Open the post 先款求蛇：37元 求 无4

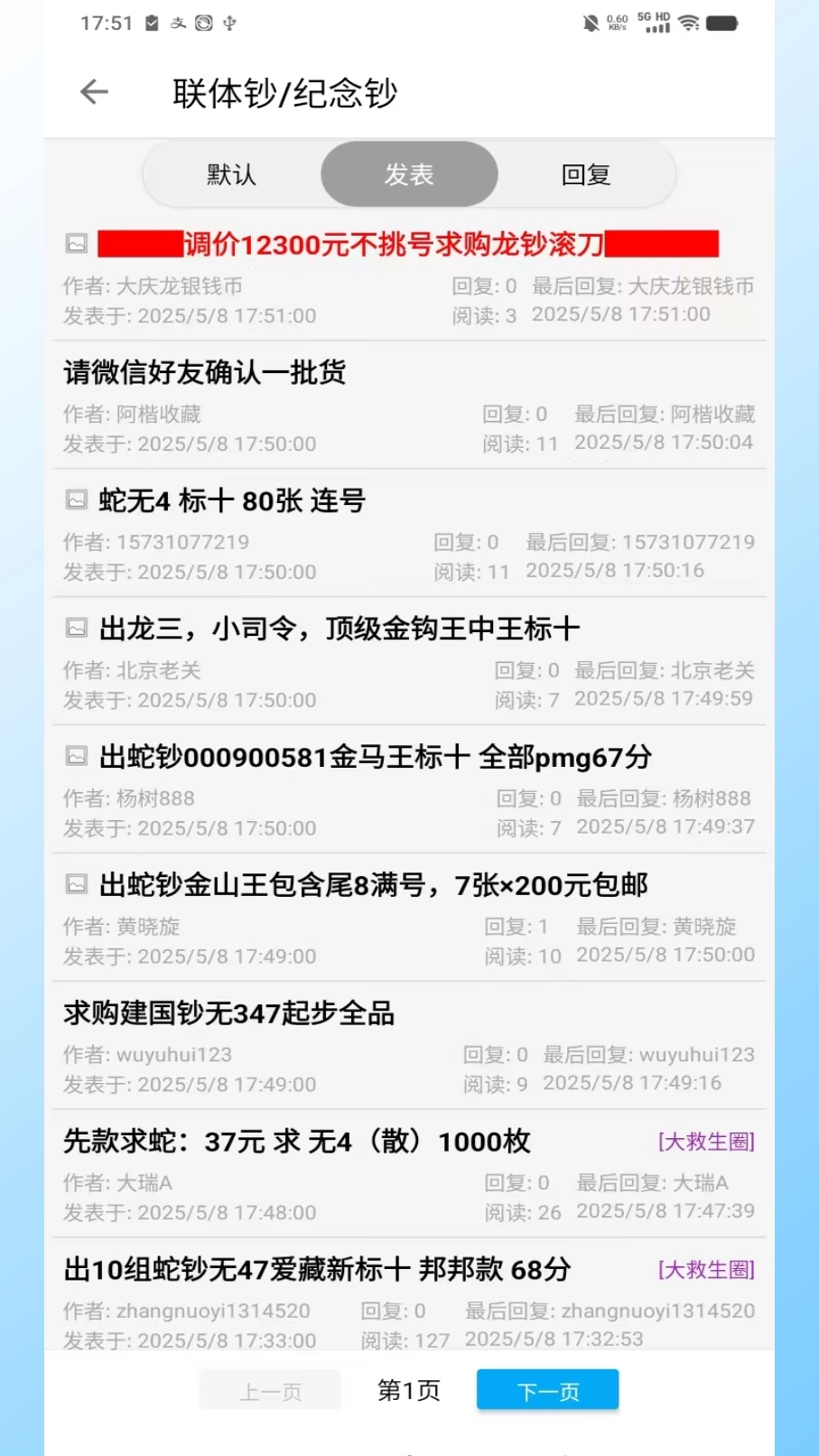pos(297,1142)
